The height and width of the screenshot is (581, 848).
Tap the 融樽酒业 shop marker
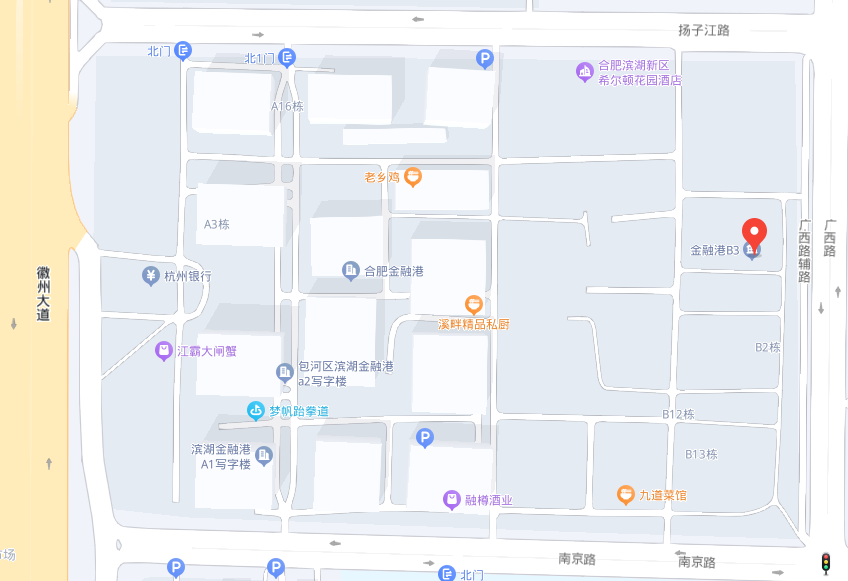coord(452,499)
